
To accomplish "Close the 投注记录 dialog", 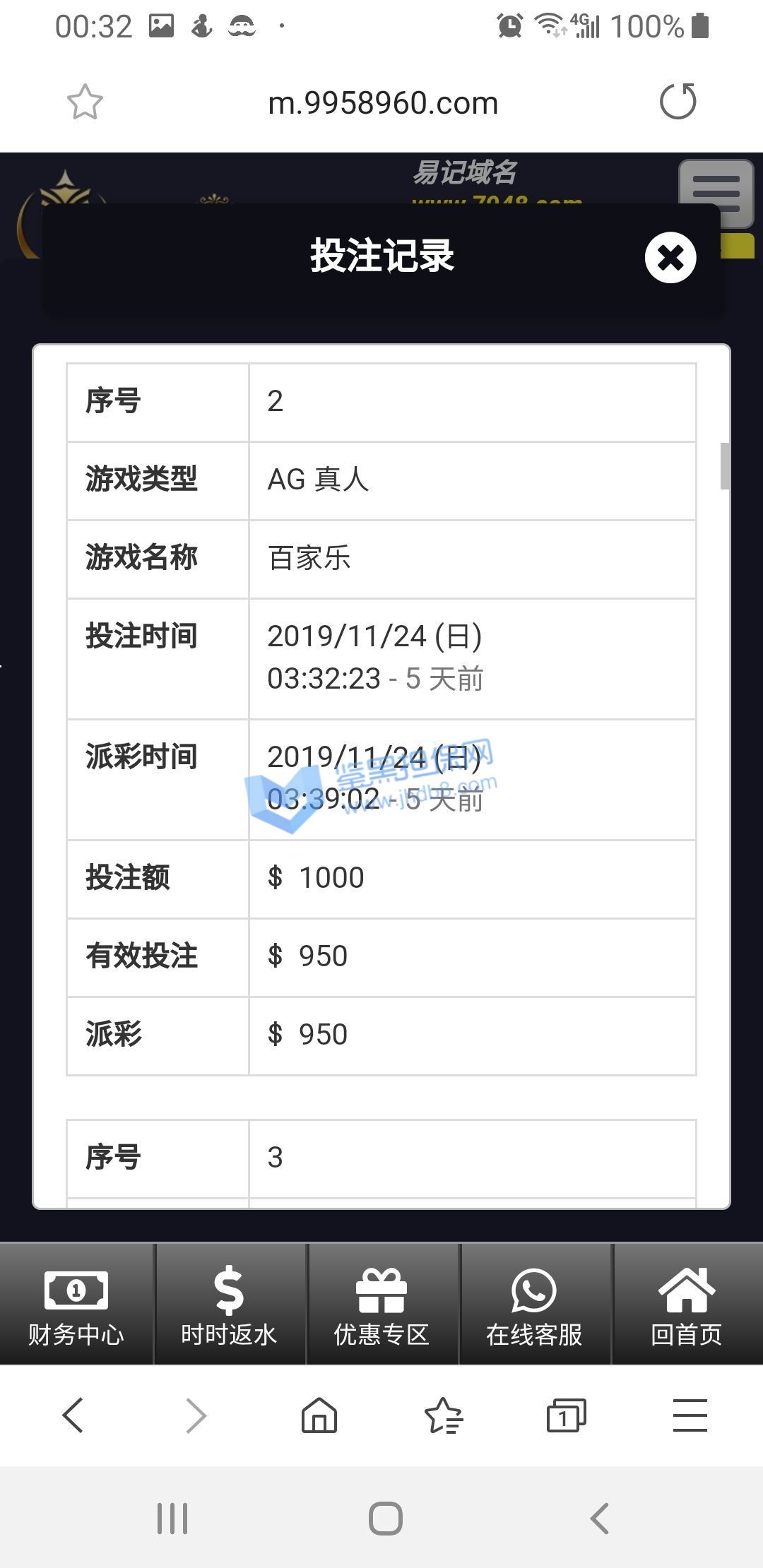I will [670, 257].
